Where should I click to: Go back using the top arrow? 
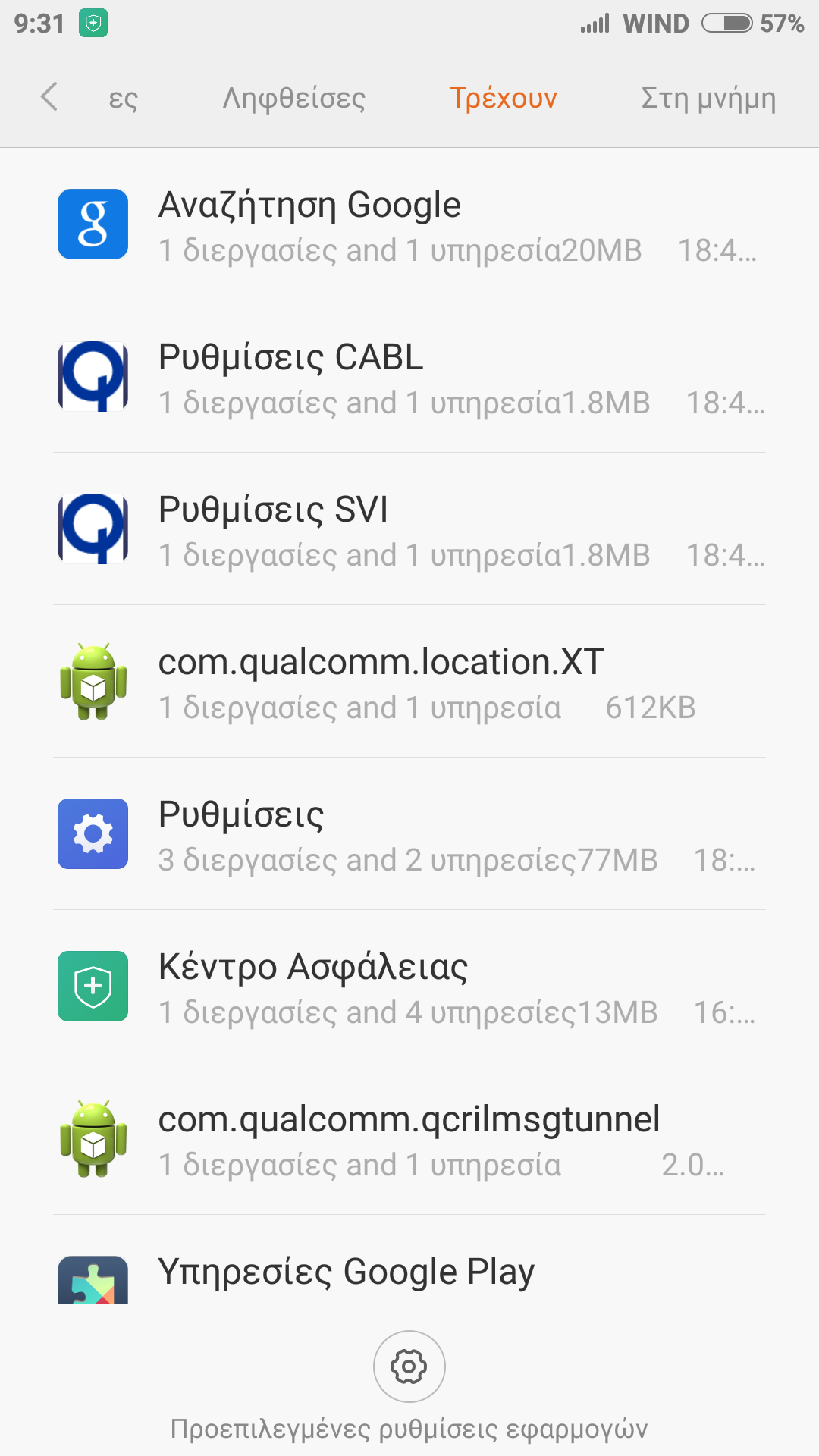point(49,97)
